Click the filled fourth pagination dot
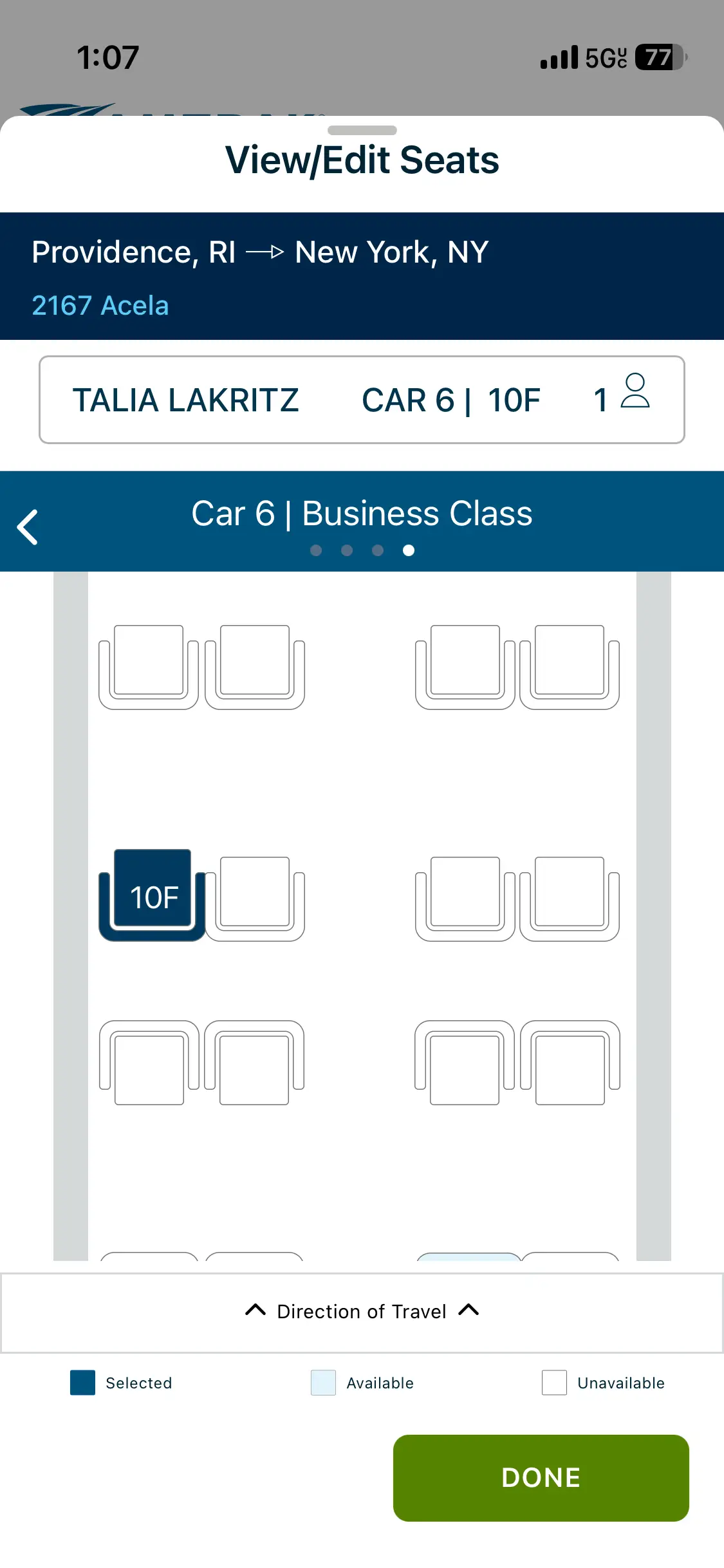Image resolution: width=724 pixels, height=1568 pixels. point(409,550)
